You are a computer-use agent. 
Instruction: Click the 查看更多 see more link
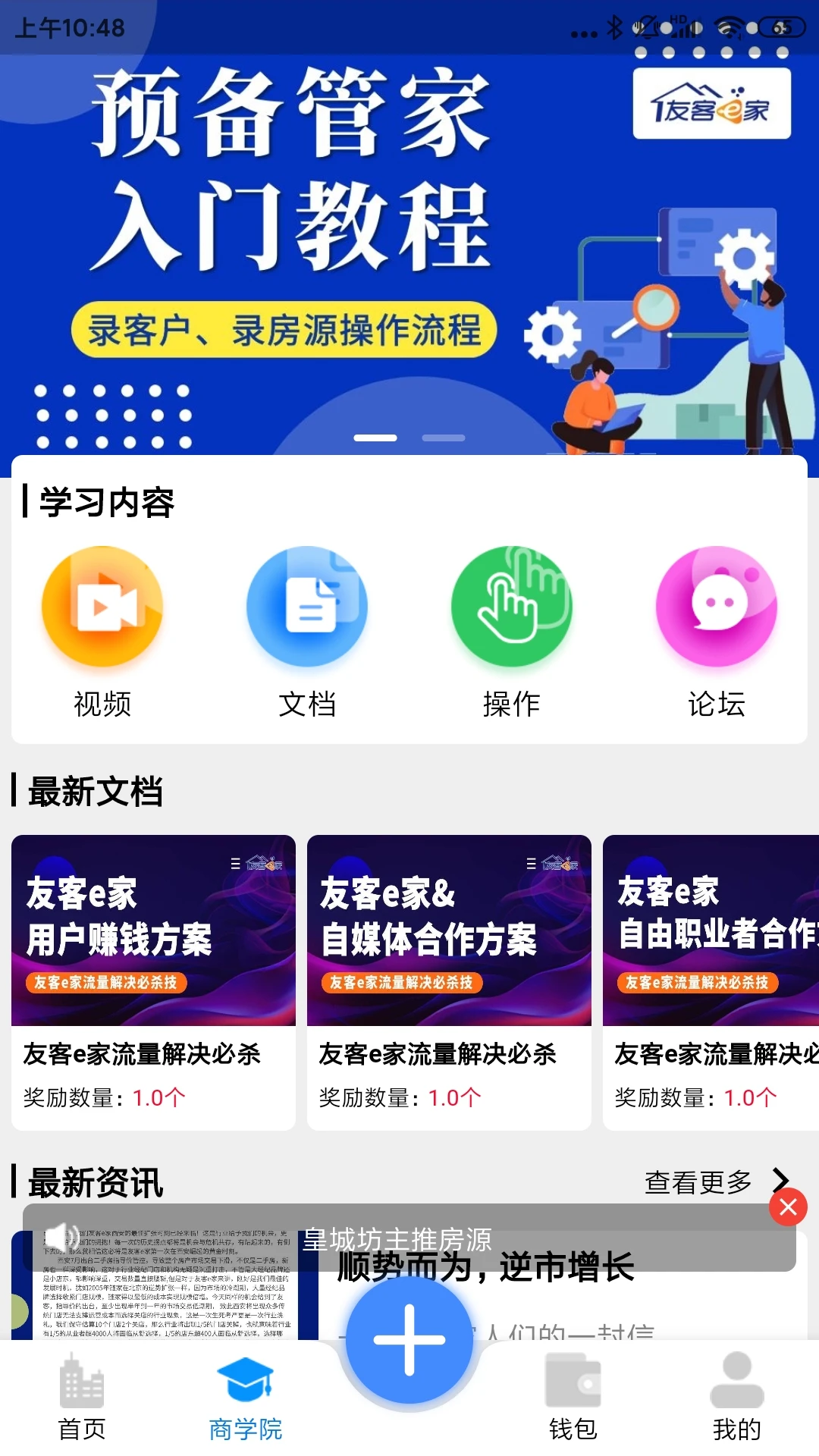(x=698, y=1181)
